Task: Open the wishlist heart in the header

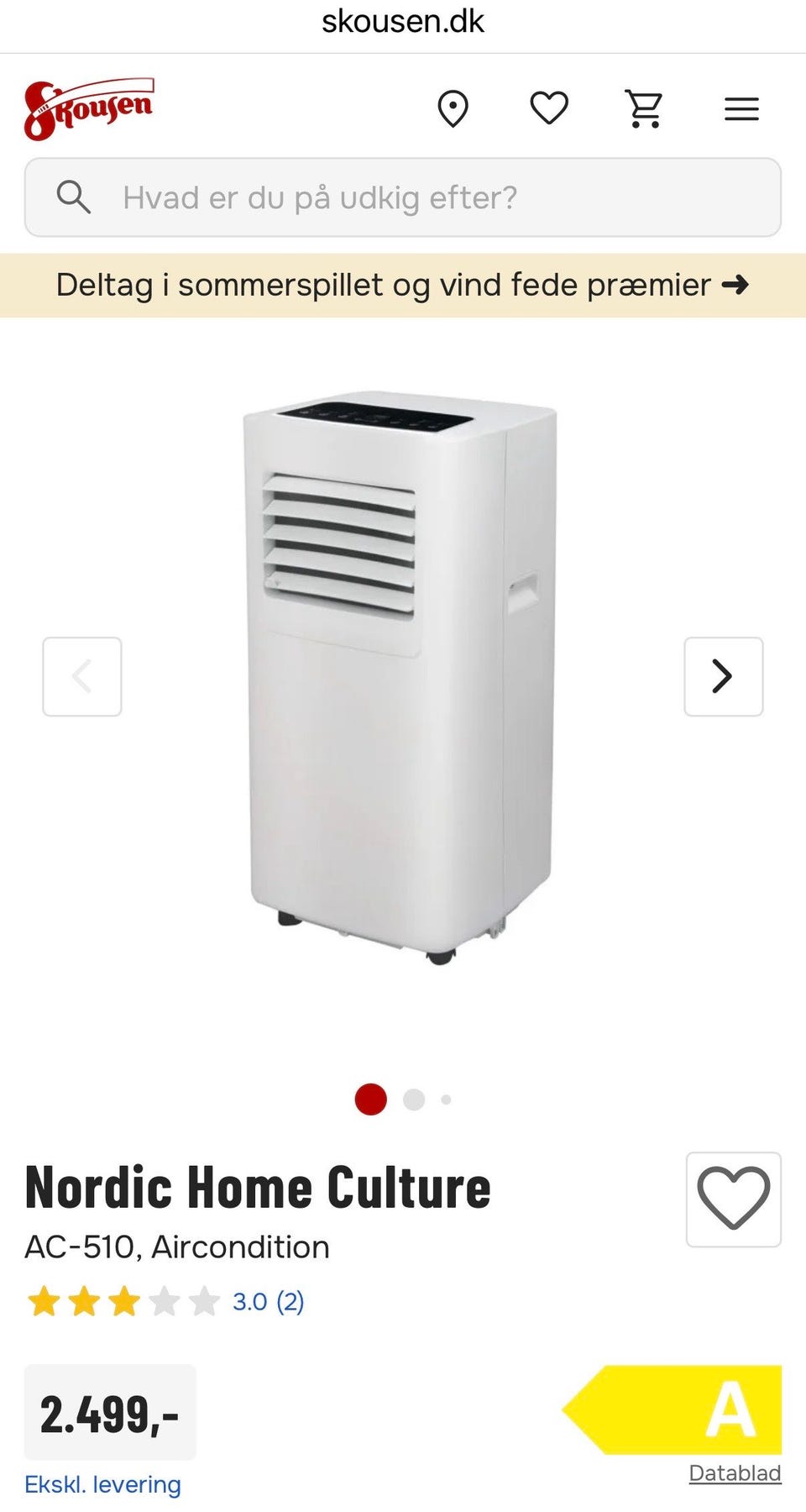Action: click(x=549, y=108)
